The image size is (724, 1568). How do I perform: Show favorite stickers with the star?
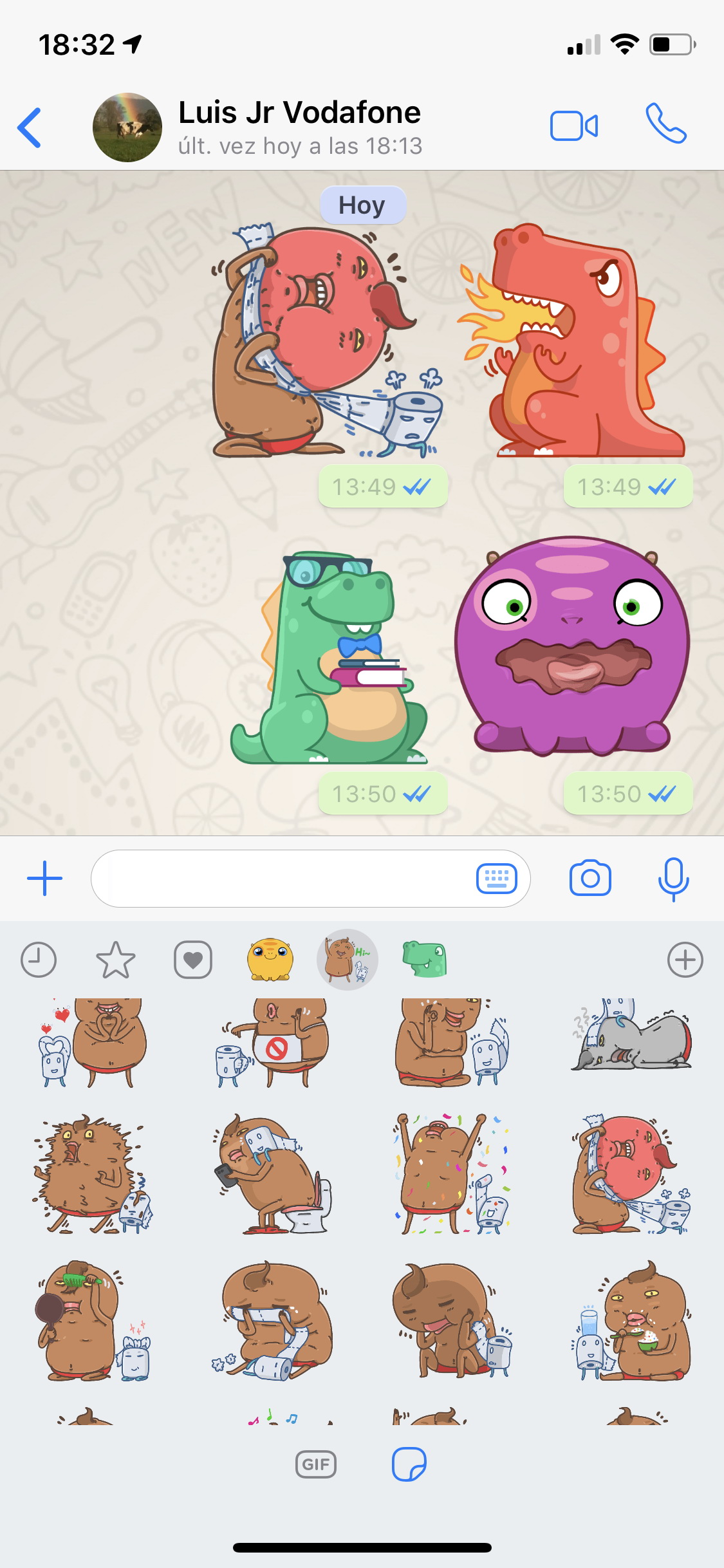click(116, 960)
